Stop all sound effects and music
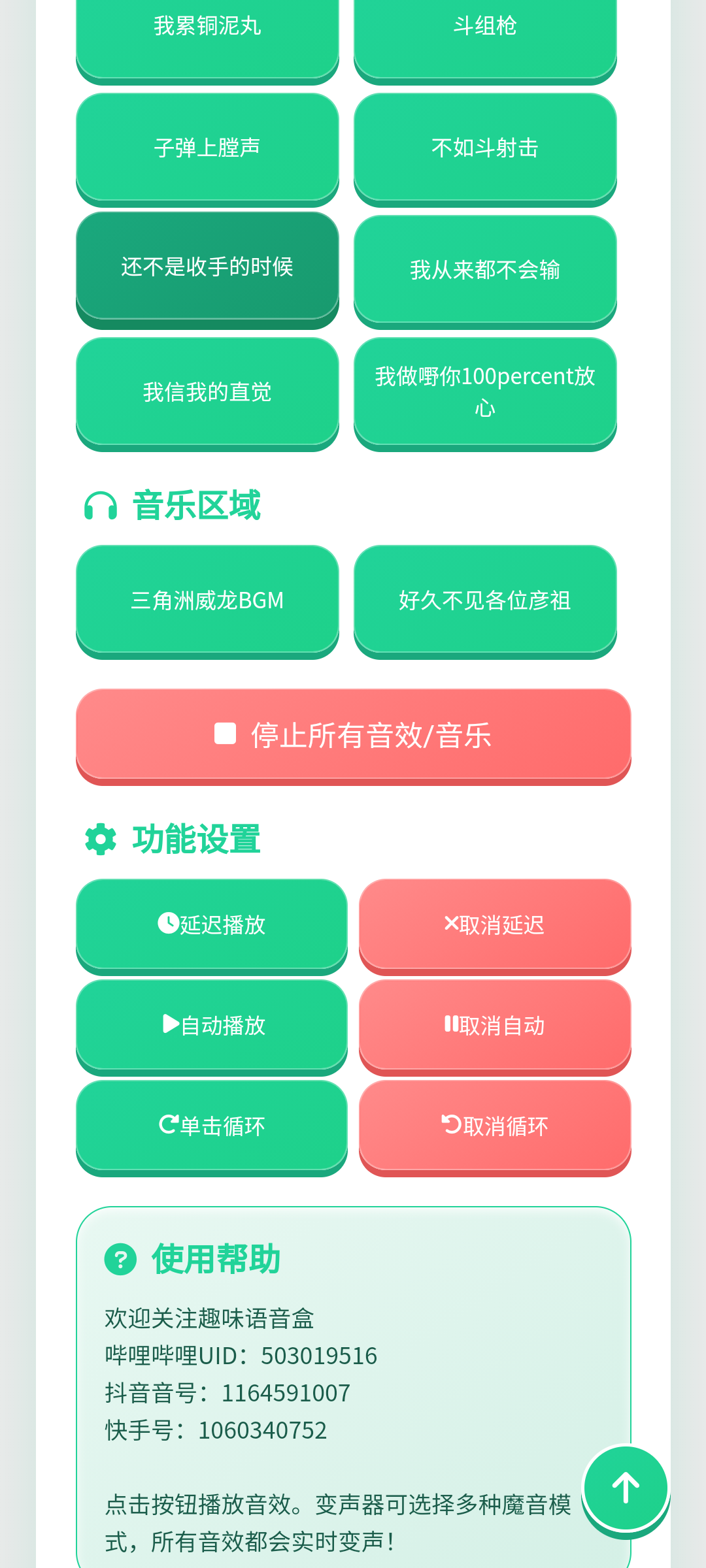The height and width of the screenshot is (1568, 706). point(354,737)
